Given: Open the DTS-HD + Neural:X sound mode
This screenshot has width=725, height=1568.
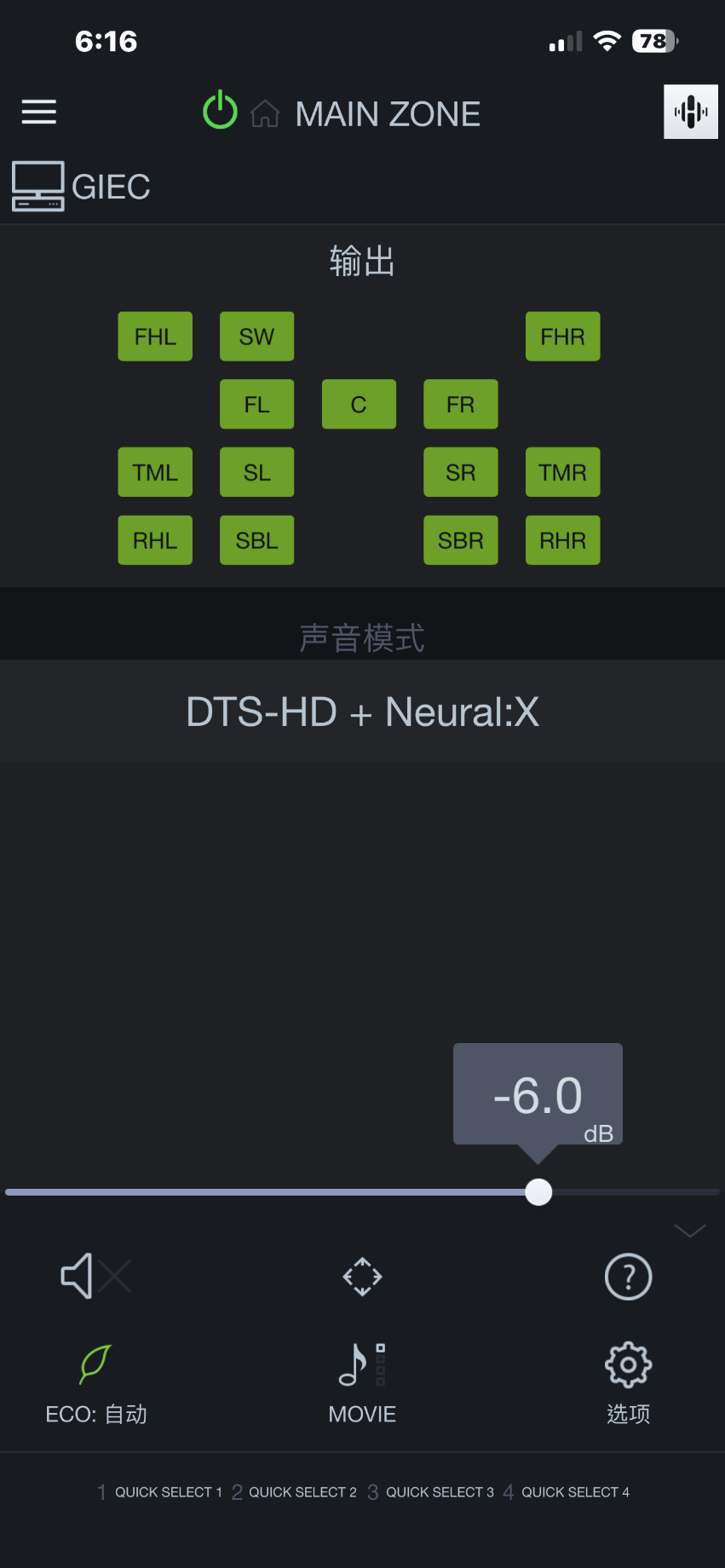Looking at the screenshot, I should click(362, 712).
